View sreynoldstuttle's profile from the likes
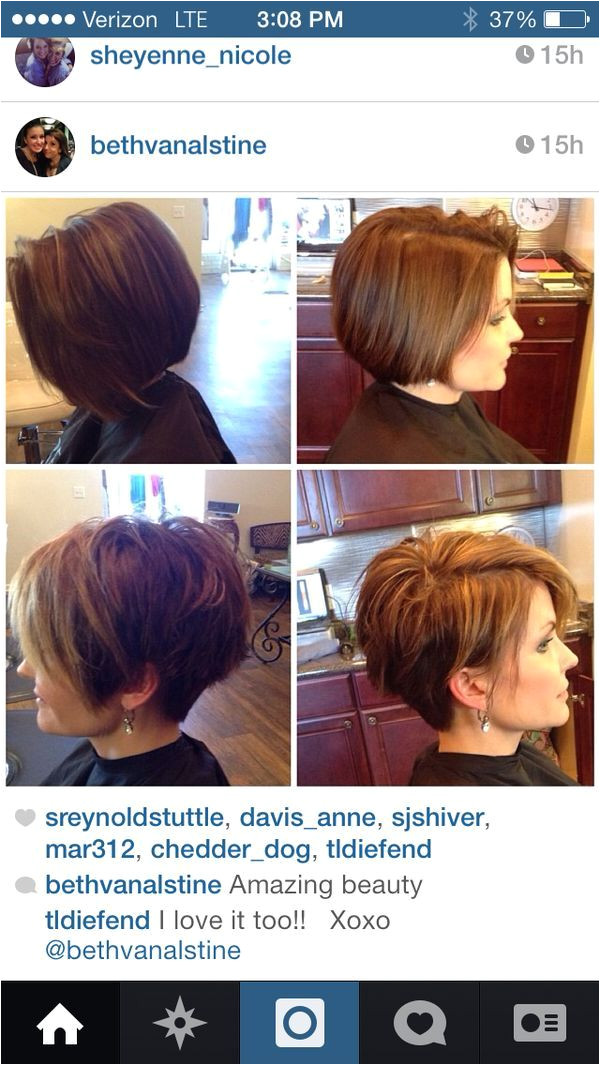This screenshot has height=1065, width=600. pos(134,818)
